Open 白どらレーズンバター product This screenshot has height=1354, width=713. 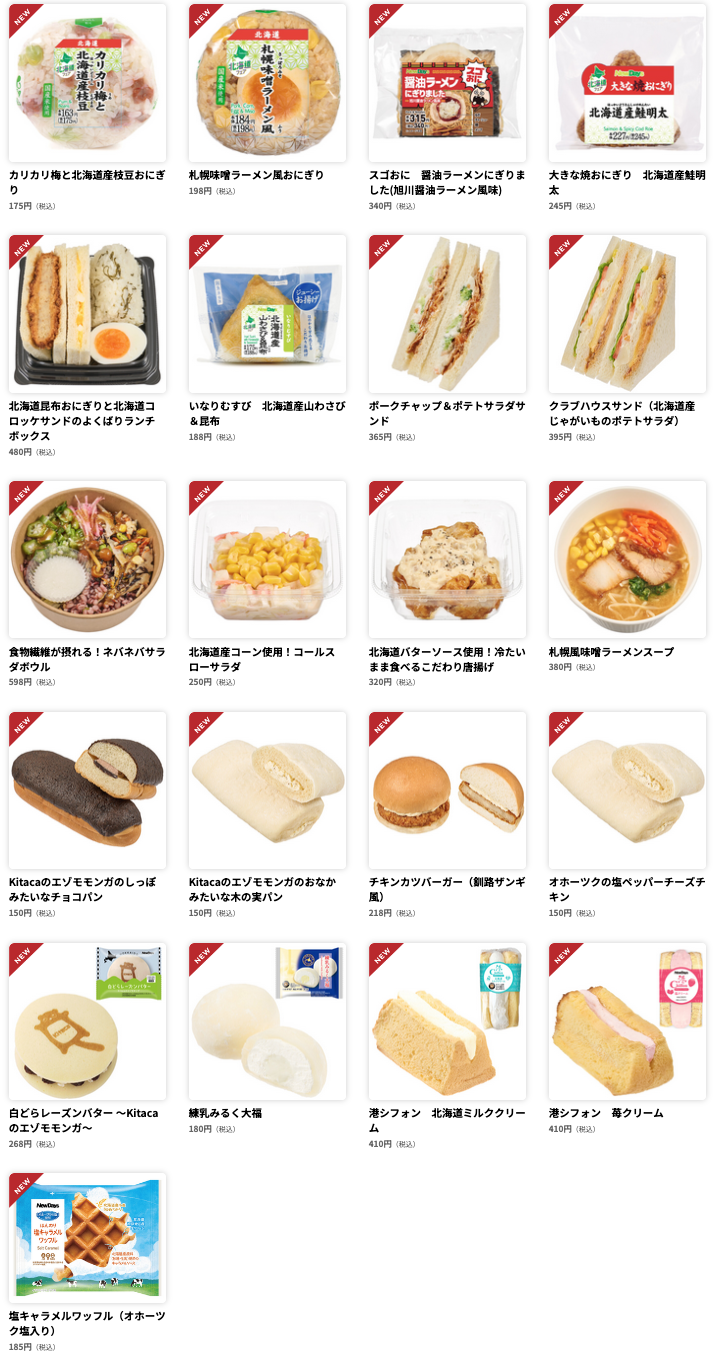(x=88, y=1022)
